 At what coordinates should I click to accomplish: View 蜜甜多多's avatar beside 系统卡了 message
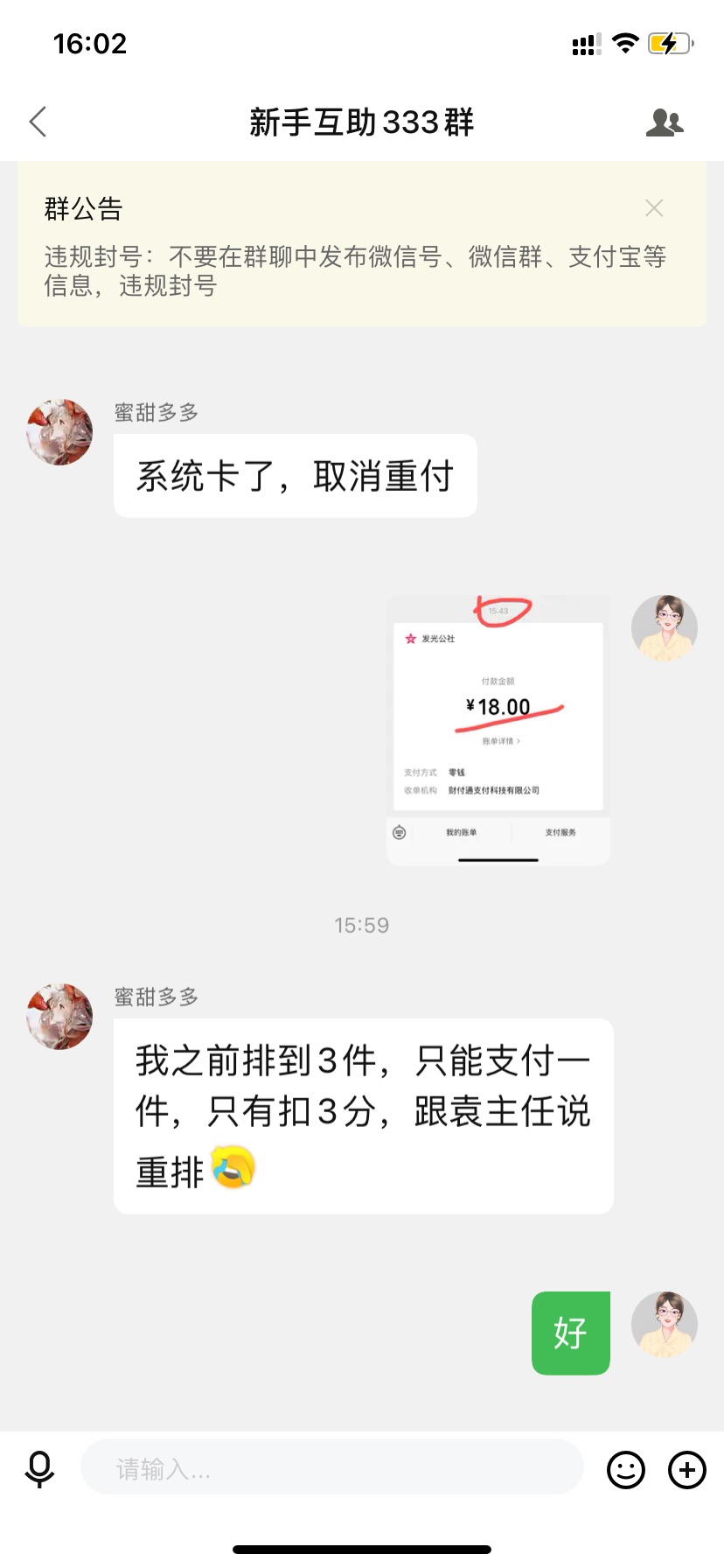point(59,432)
